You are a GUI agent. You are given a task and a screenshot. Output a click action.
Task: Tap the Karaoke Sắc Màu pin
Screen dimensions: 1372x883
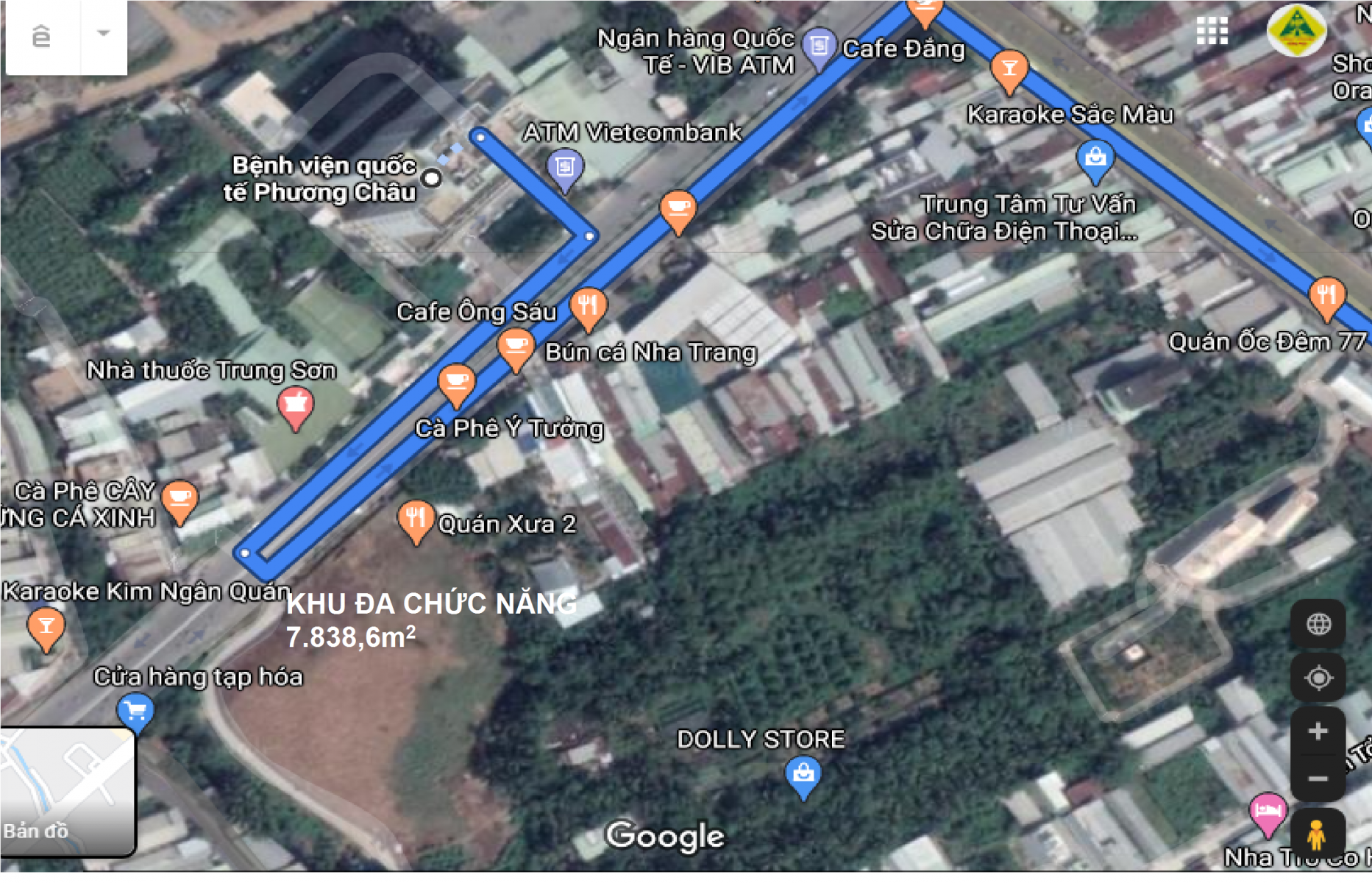[x=1009, y=69]
